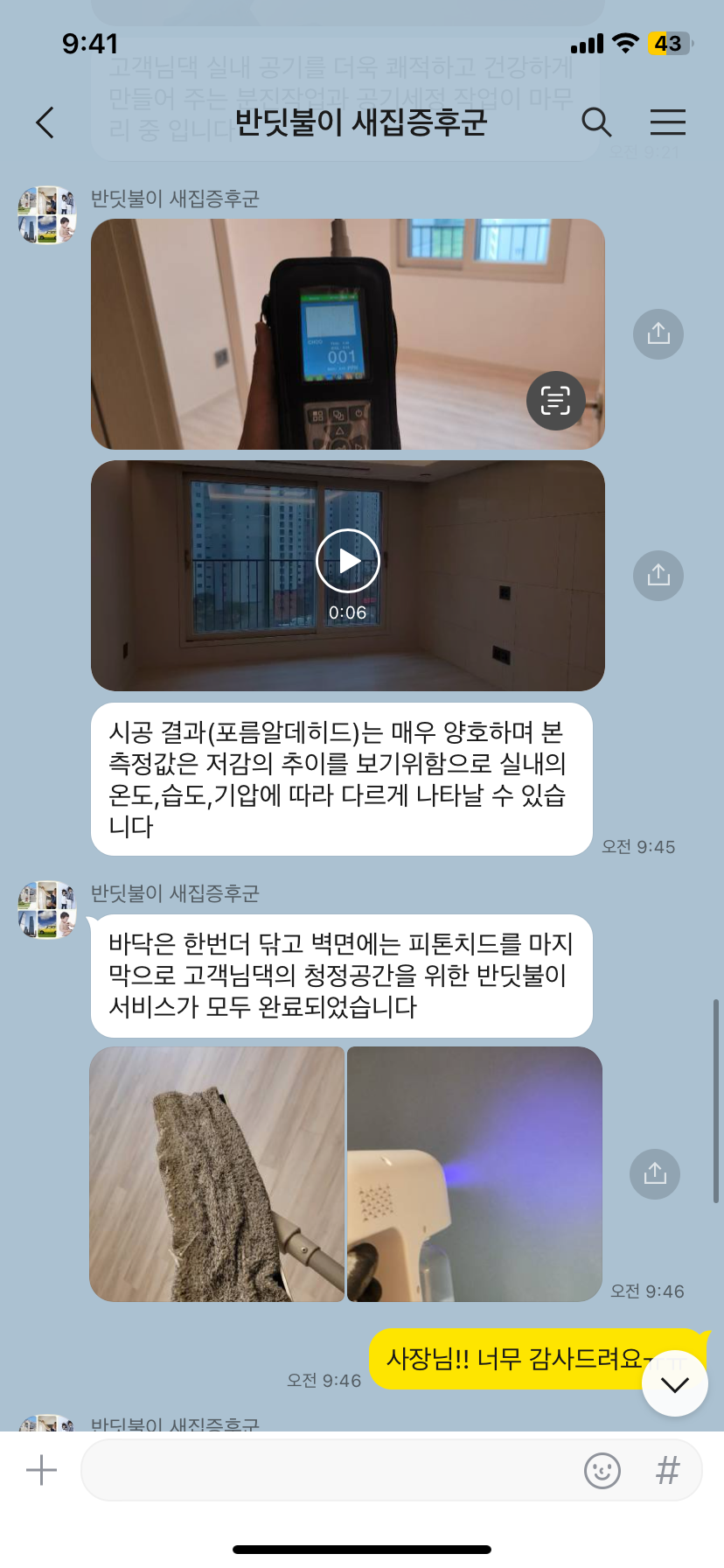The width and height of the screenshot is (724, 1568).
Task: Open the chat room hamburger menu
Action: point(668,122)
